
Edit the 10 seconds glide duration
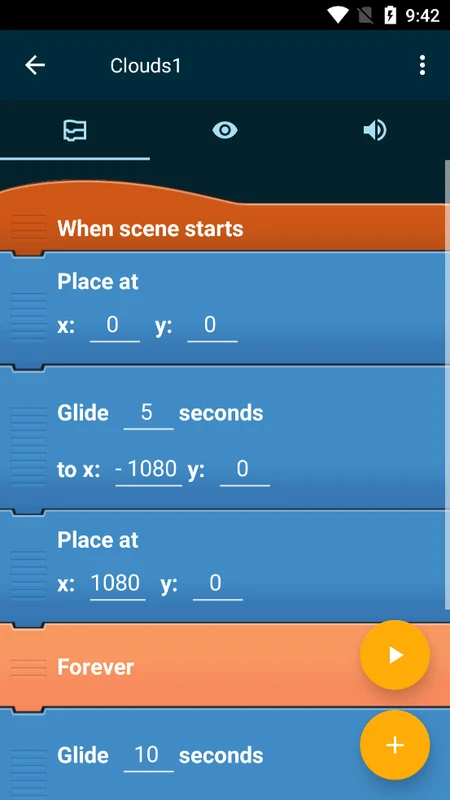click(148, 756)
